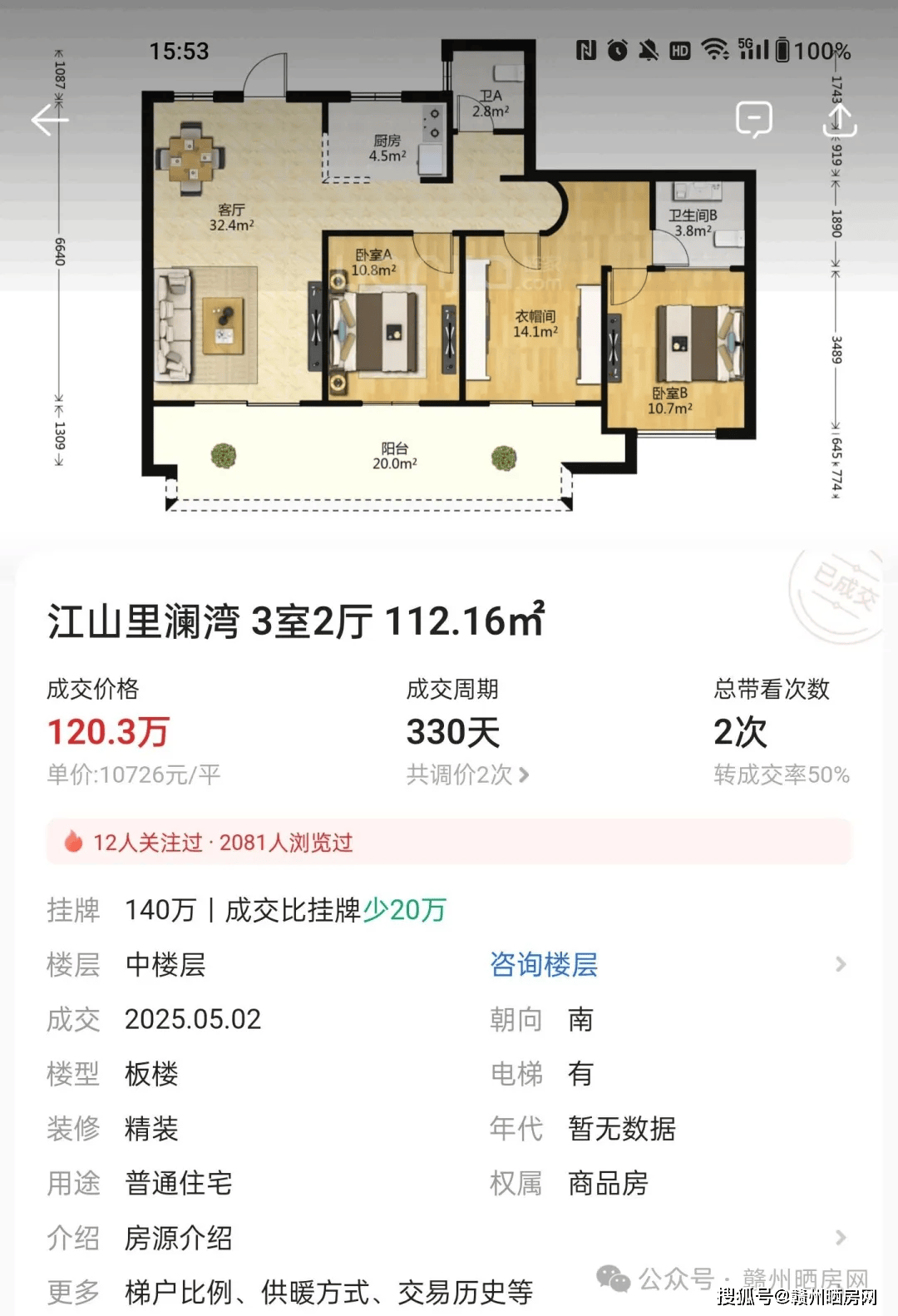Tap 咨询楼层 to ask about the floor

[543, 964]
